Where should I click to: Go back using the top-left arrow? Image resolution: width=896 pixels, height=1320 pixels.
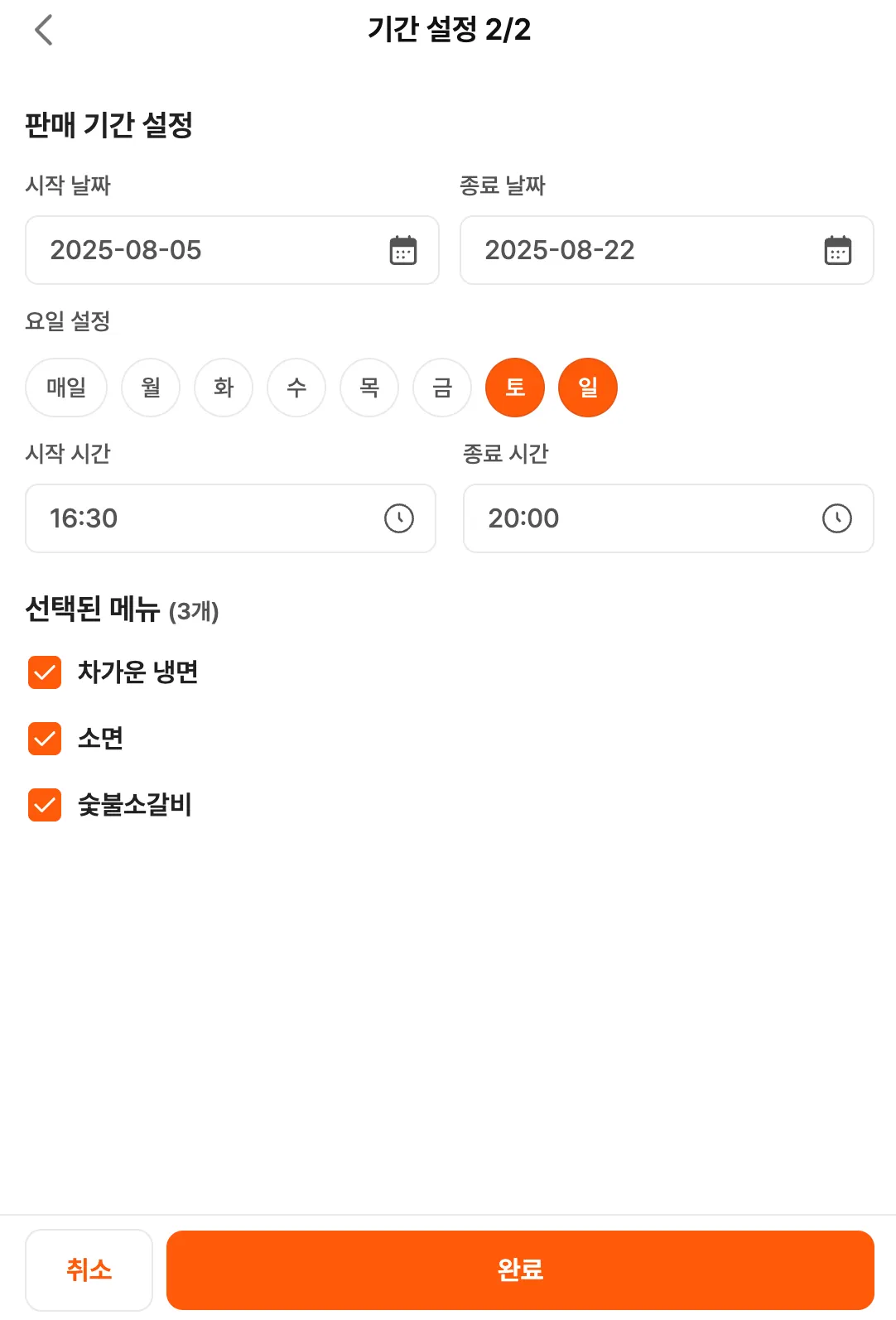pos(44,31)
